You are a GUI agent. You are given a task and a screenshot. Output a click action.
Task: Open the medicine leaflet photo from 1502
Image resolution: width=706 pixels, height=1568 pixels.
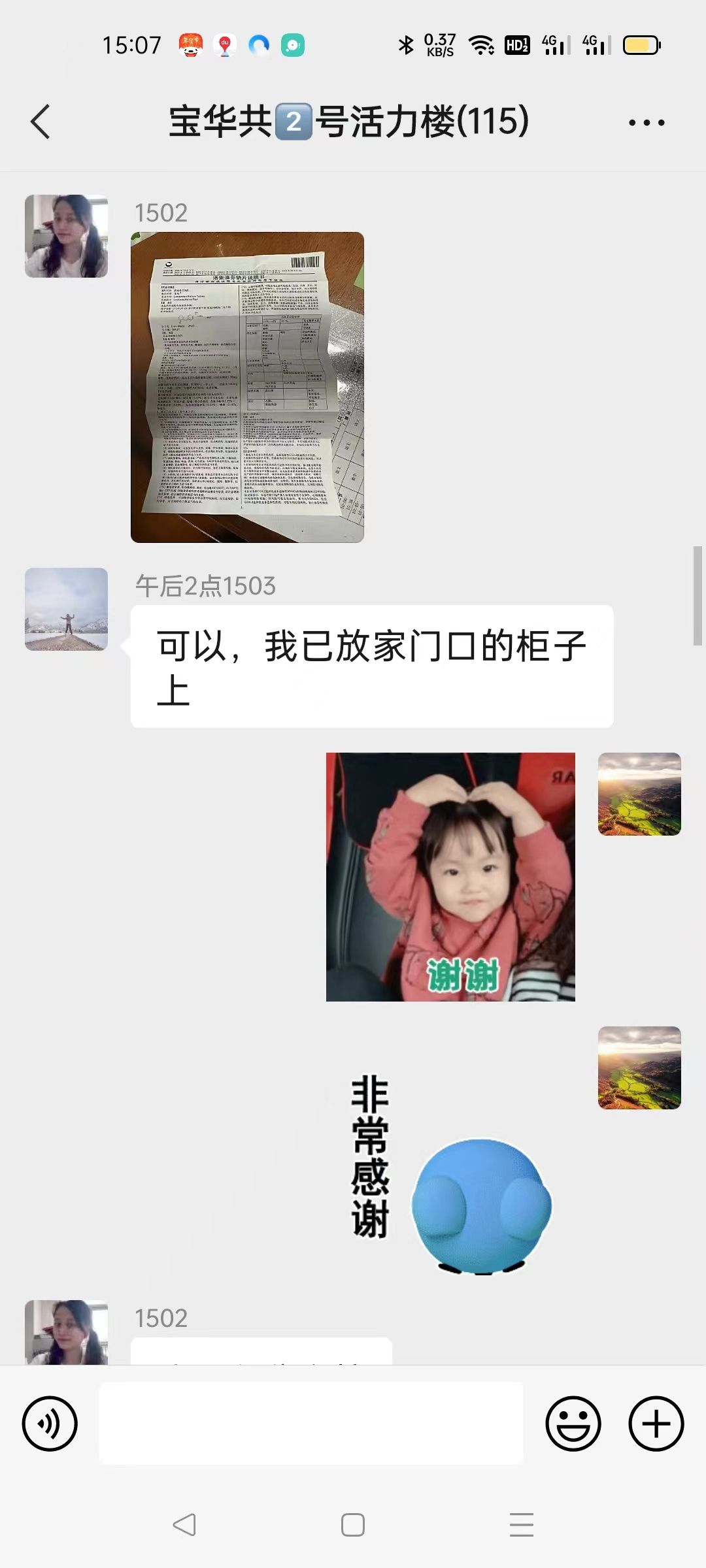click(247, 387)
